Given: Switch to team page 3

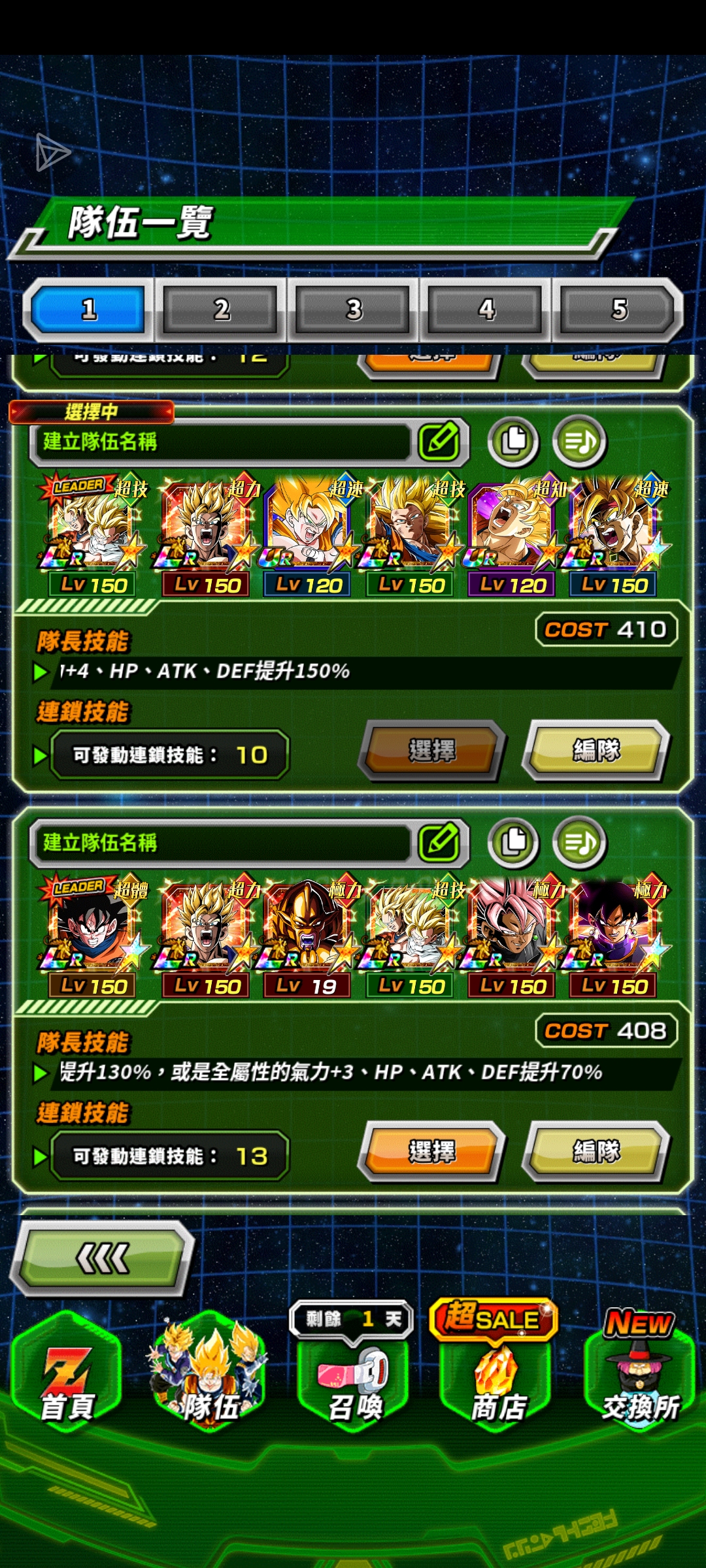Looking at the screenshot, I should [x=354, y=309].
